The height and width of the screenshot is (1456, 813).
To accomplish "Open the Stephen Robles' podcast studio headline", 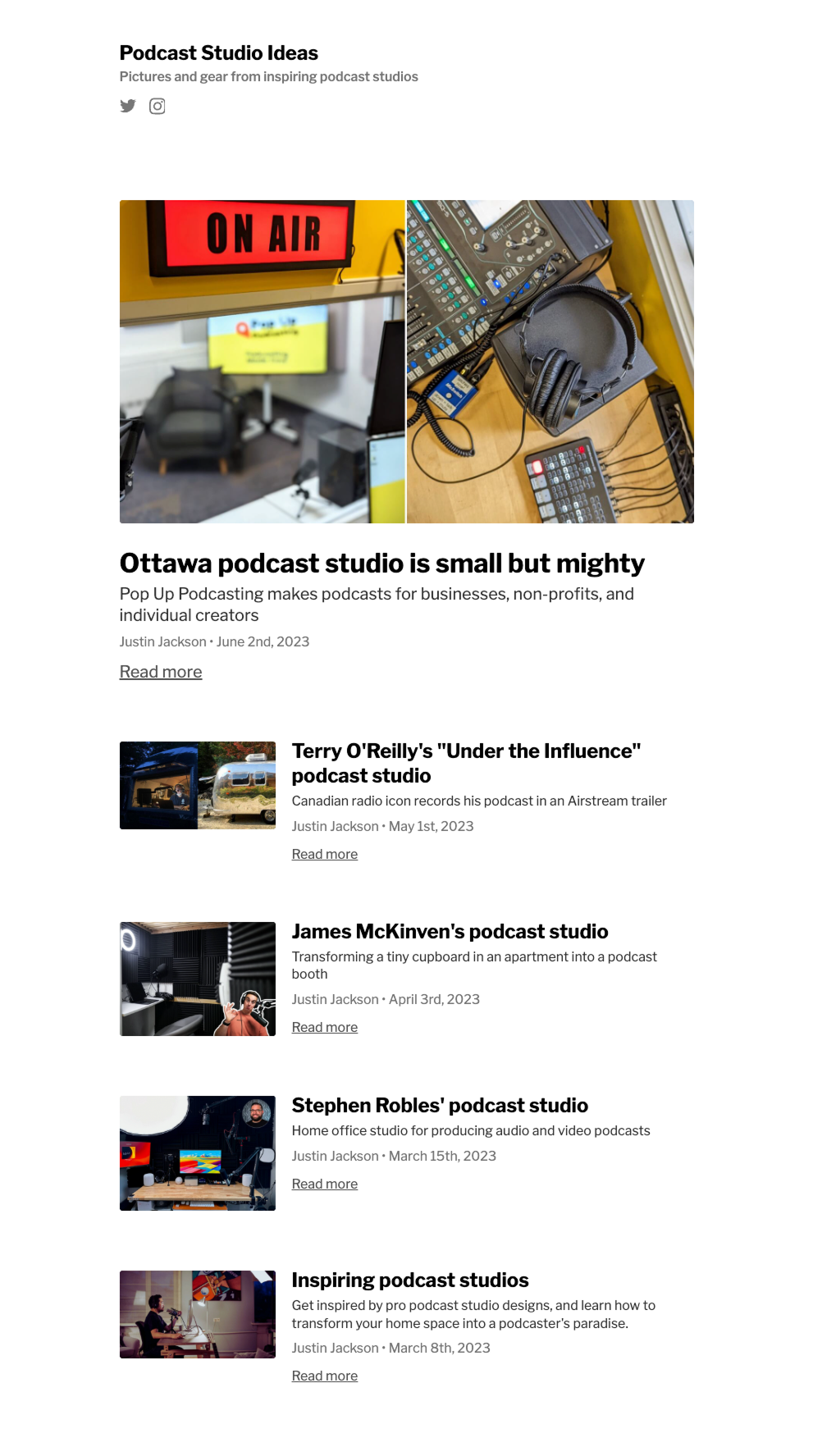I will pos(440,1105).
